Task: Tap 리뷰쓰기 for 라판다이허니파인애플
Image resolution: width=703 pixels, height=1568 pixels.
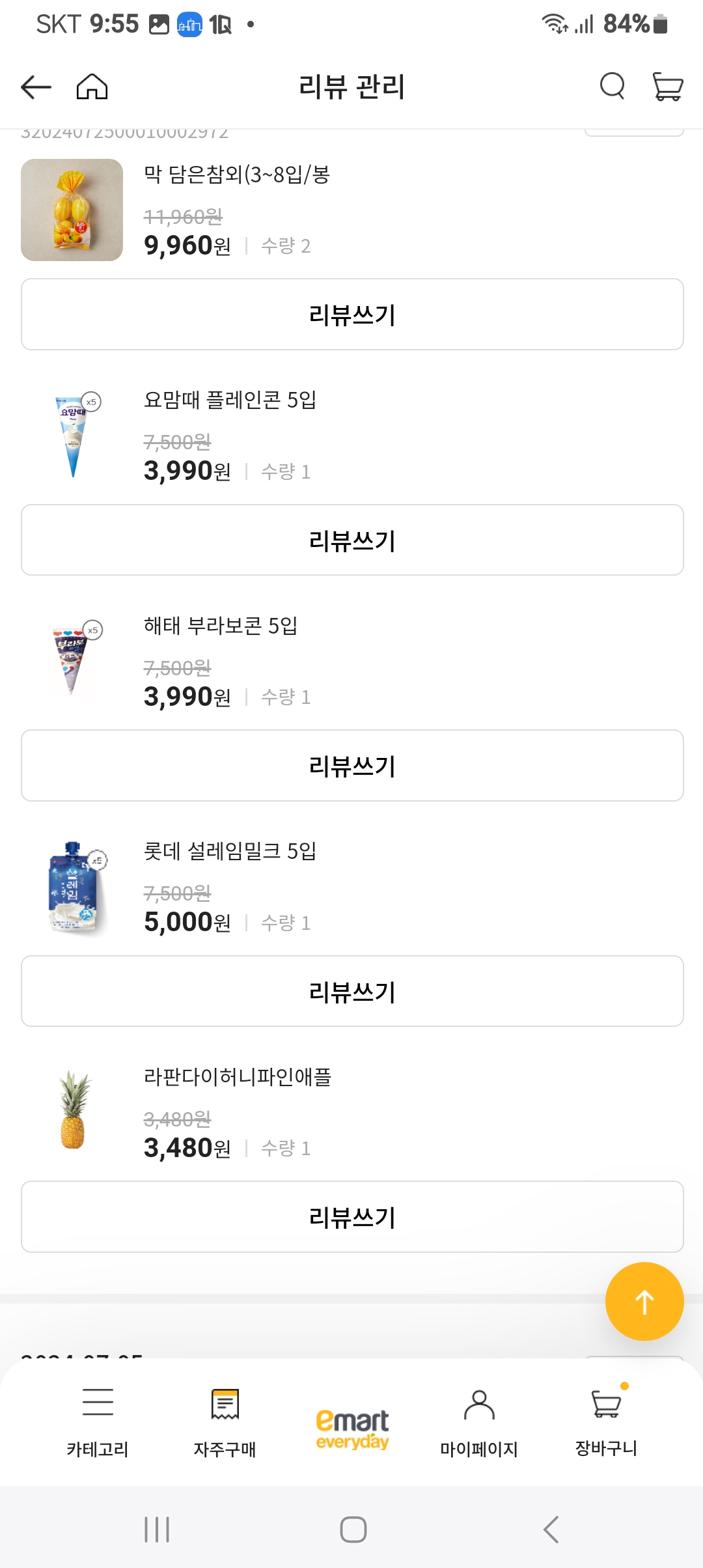Action: point(351,1216)
